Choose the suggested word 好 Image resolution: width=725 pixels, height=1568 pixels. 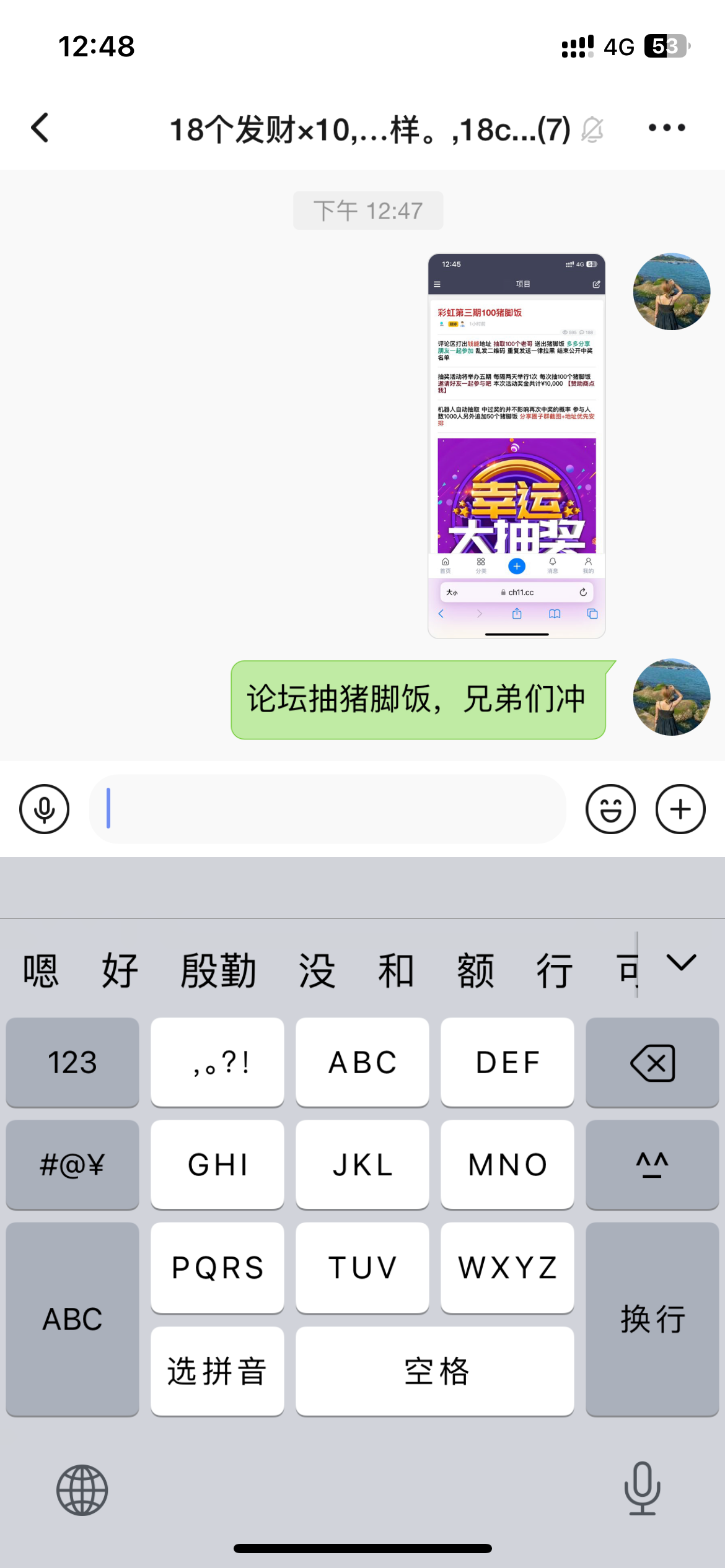point(120,970)
